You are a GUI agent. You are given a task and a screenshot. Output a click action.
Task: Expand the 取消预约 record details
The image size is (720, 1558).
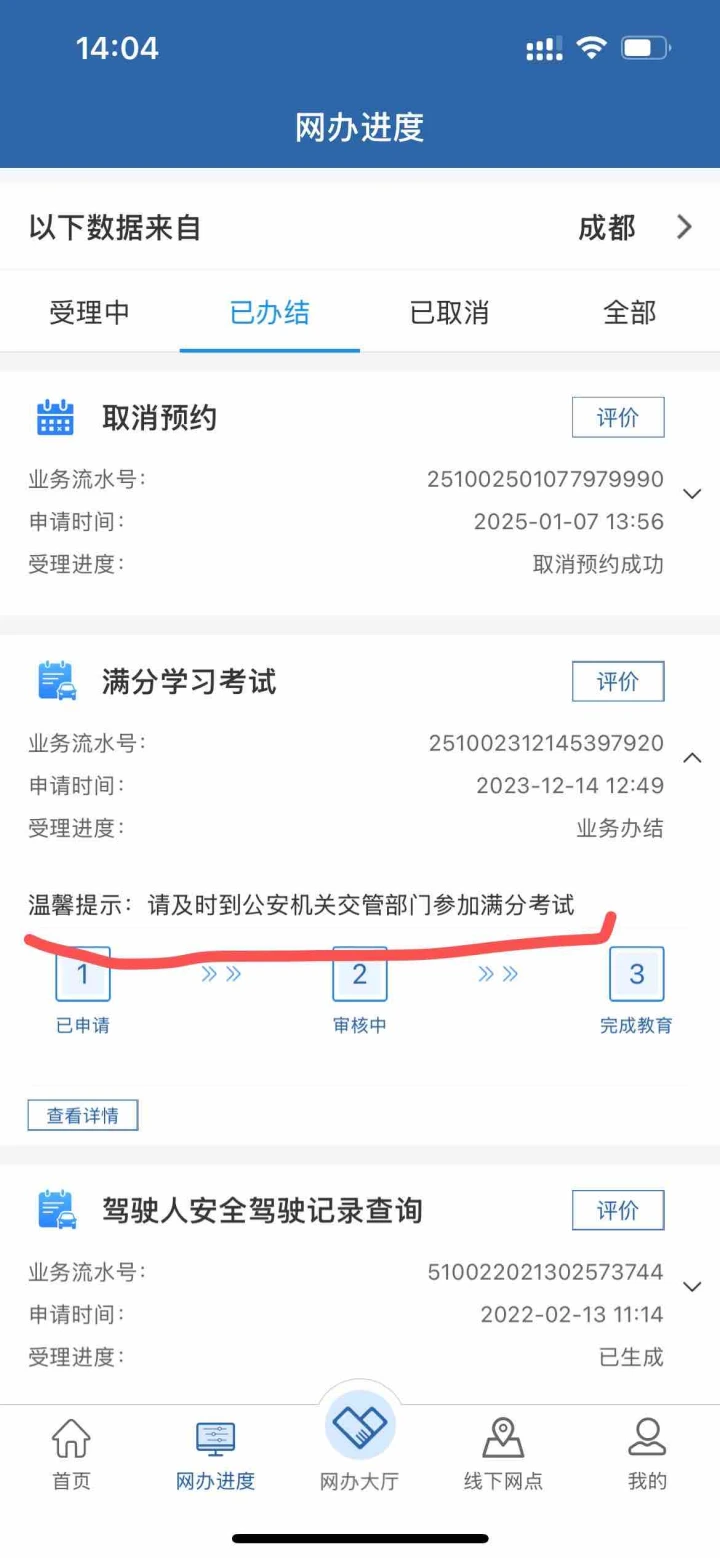click(x=691, y=494)
